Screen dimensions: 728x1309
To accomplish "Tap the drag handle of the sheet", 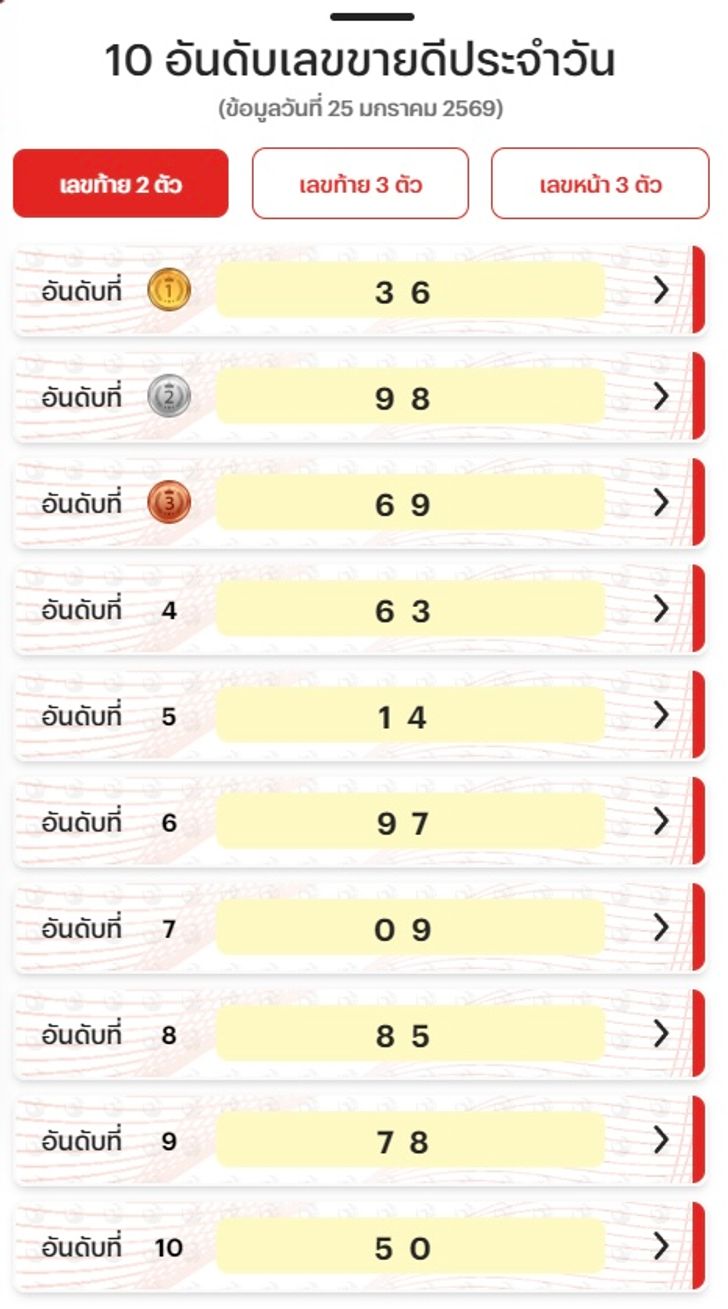I will pos(372,17).
